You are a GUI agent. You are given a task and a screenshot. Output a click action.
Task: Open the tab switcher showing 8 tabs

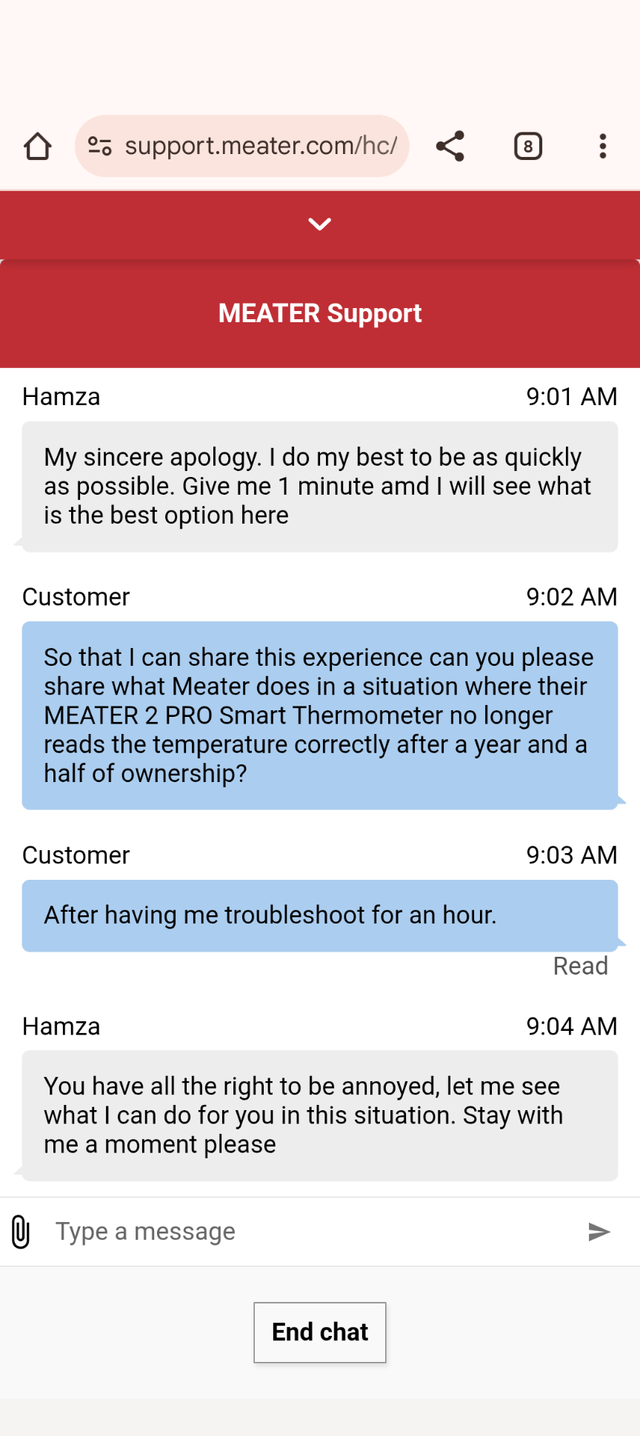click(x=527, y=147)
